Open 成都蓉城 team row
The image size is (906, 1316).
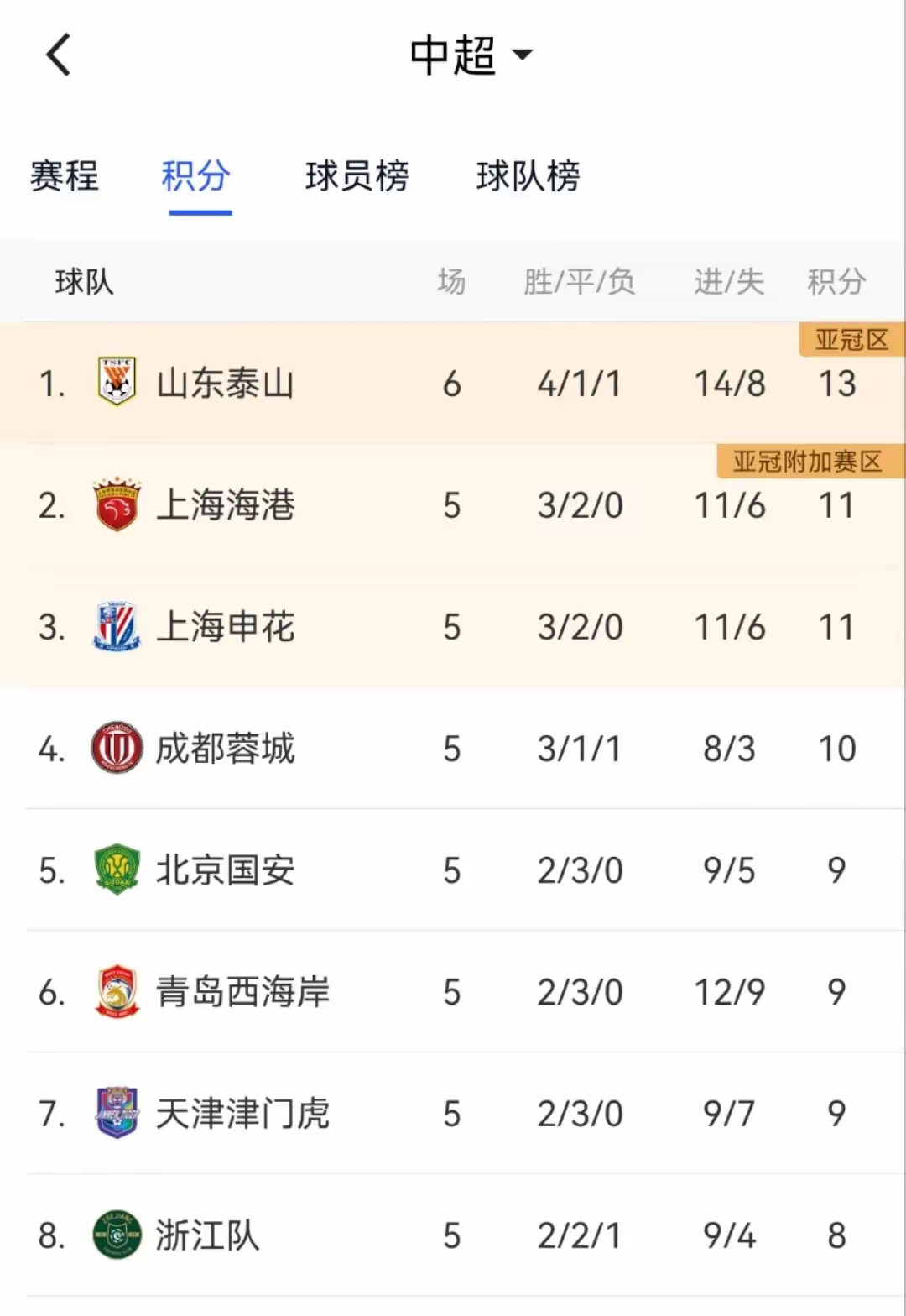[x=225, y=749]
